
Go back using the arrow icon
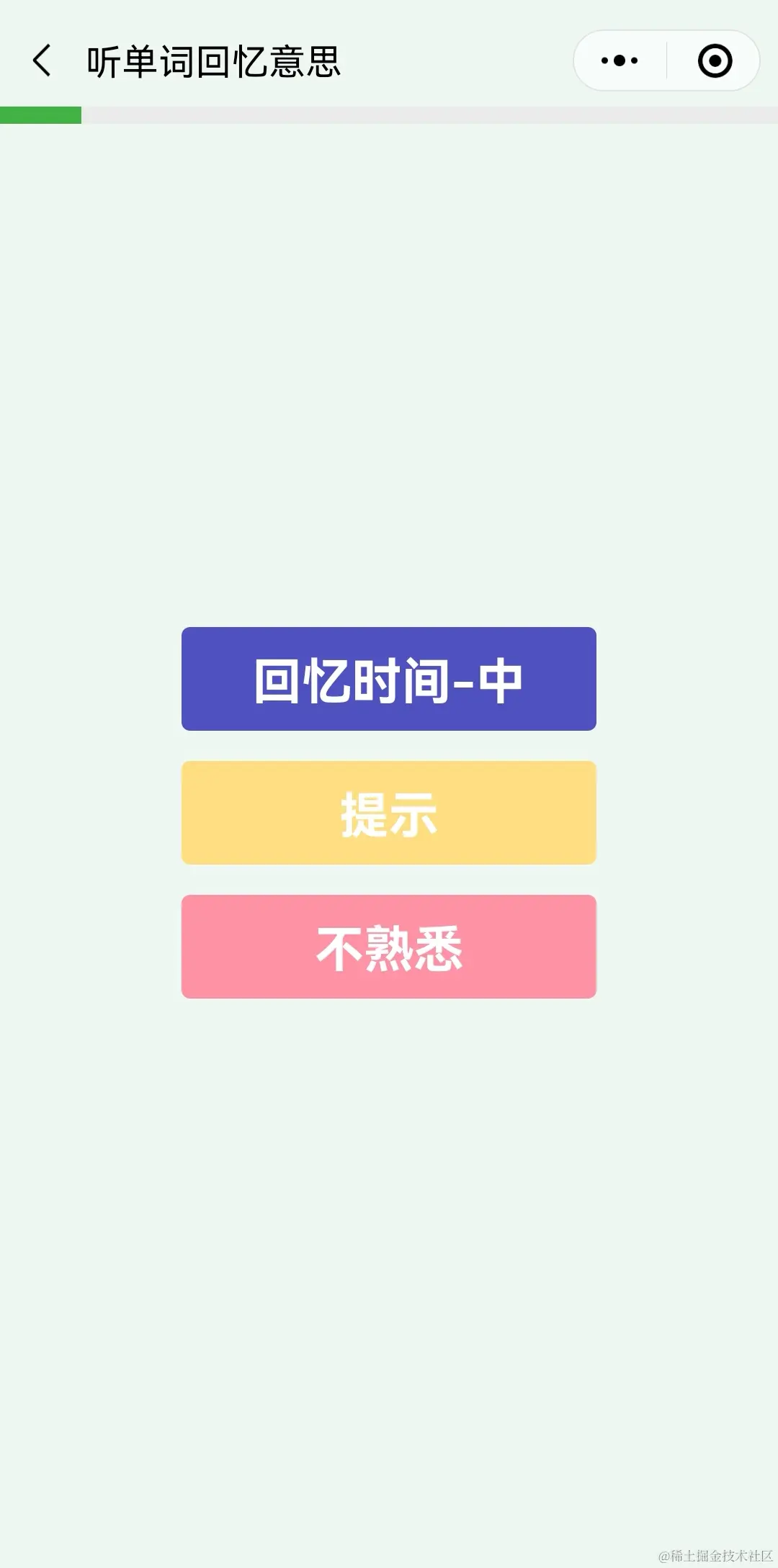tap(43, 60)
